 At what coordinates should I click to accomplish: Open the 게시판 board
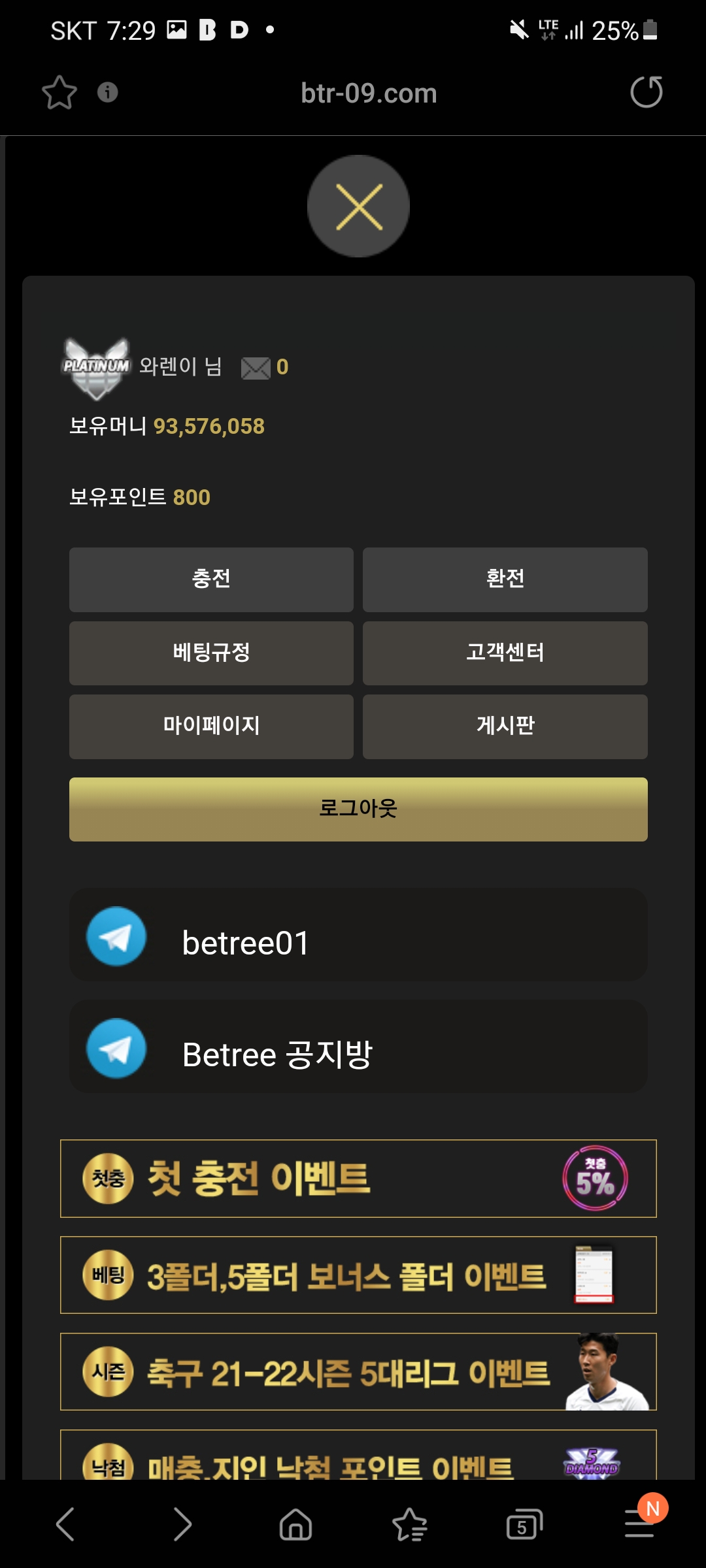tap(505, 727)
